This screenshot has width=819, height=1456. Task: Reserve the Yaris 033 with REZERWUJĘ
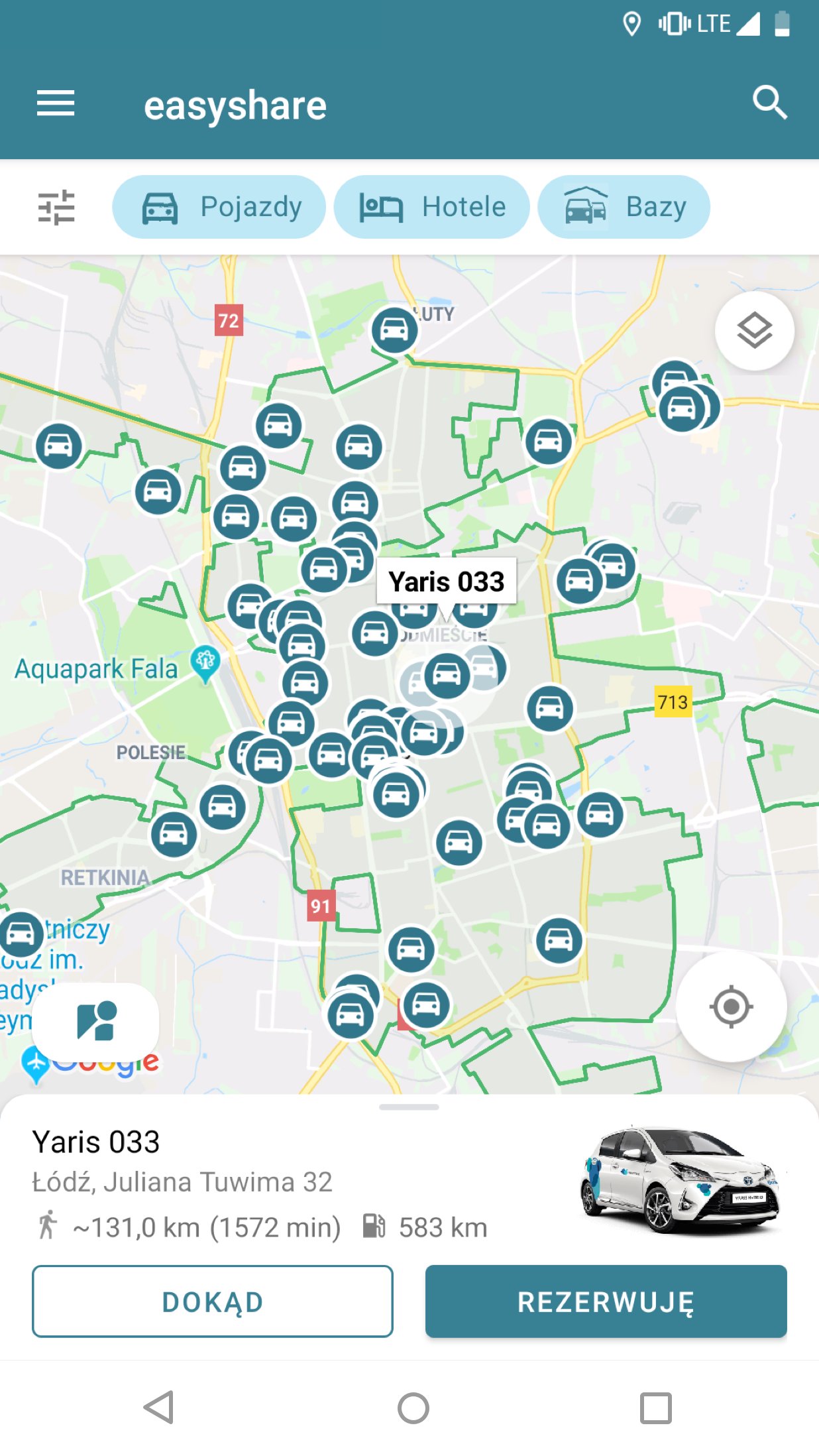point(606,1302)
